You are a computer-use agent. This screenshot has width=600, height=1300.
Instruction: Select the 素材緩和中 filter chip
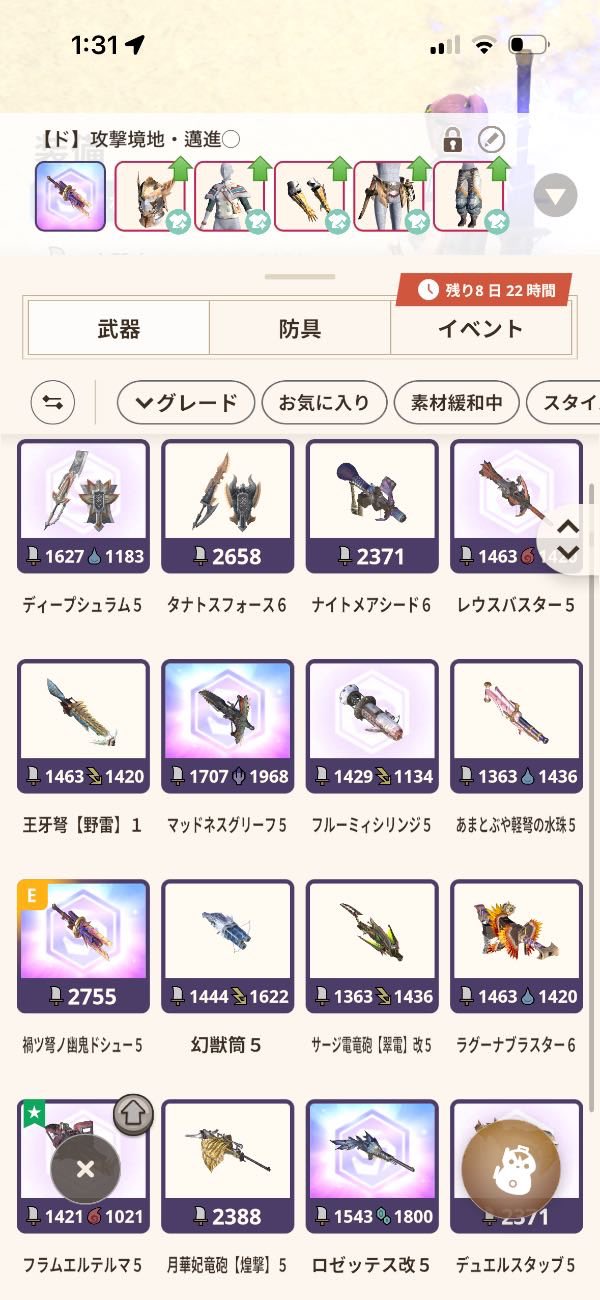(455, 403)
